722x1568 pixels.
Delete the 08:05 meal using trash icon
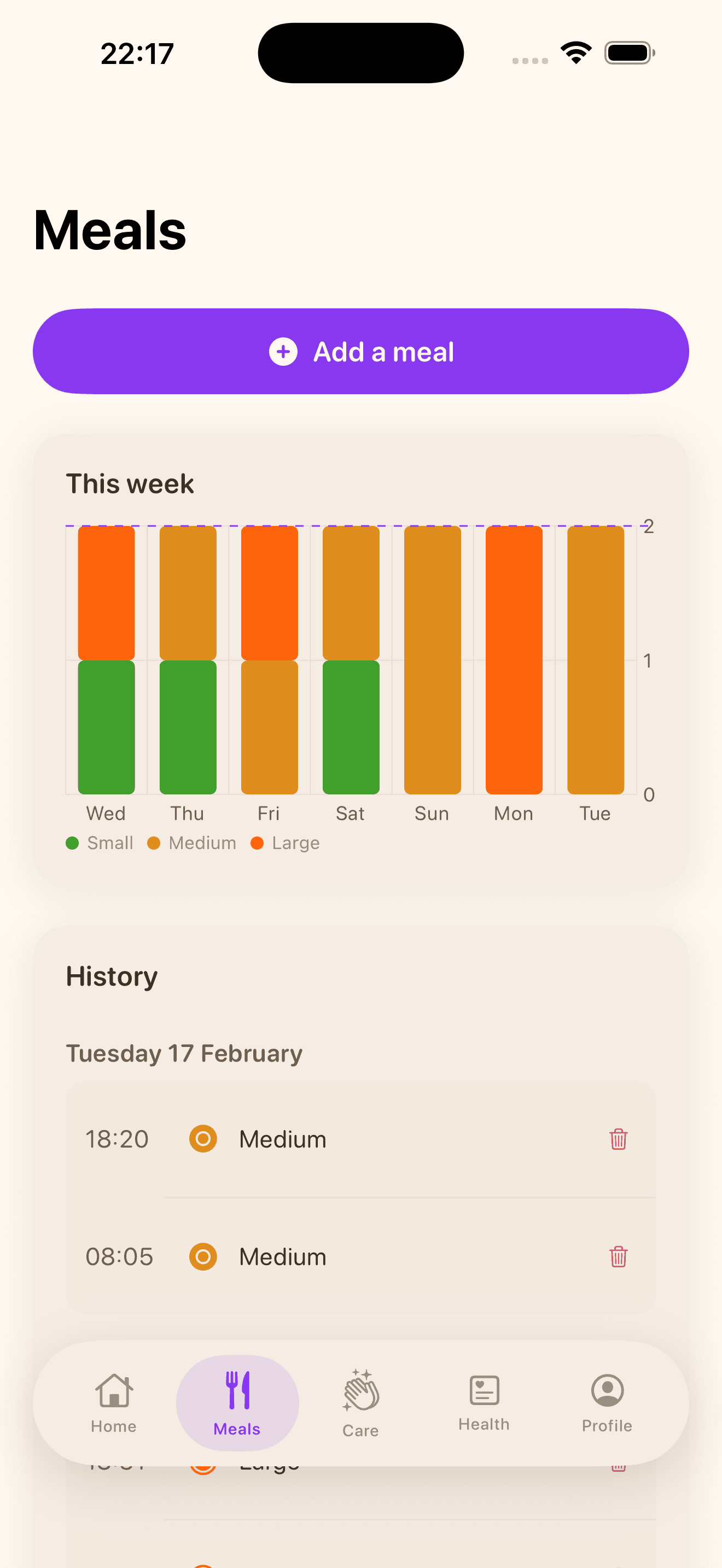tap(619, 1256)
